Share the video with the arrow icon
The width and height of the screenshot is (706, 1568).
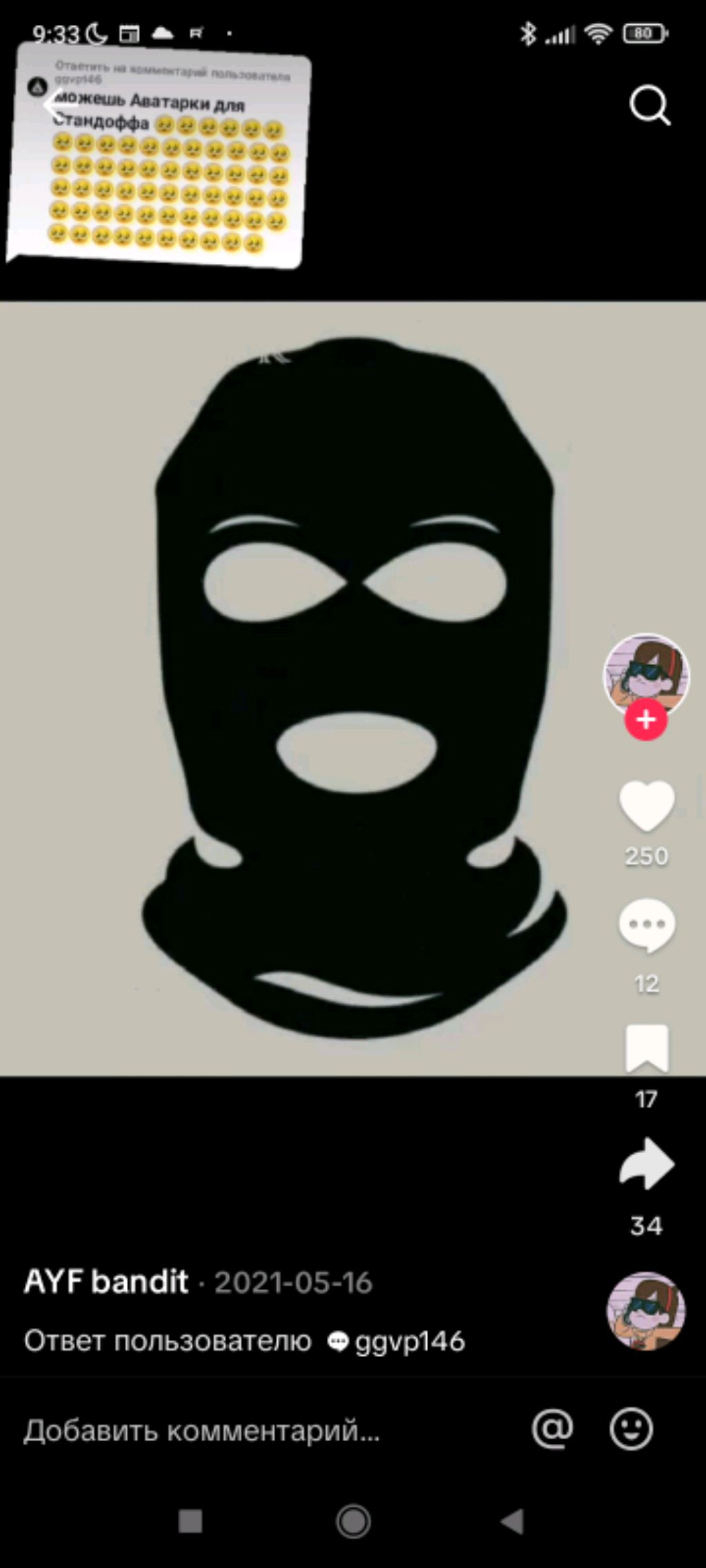[646, 1165]
